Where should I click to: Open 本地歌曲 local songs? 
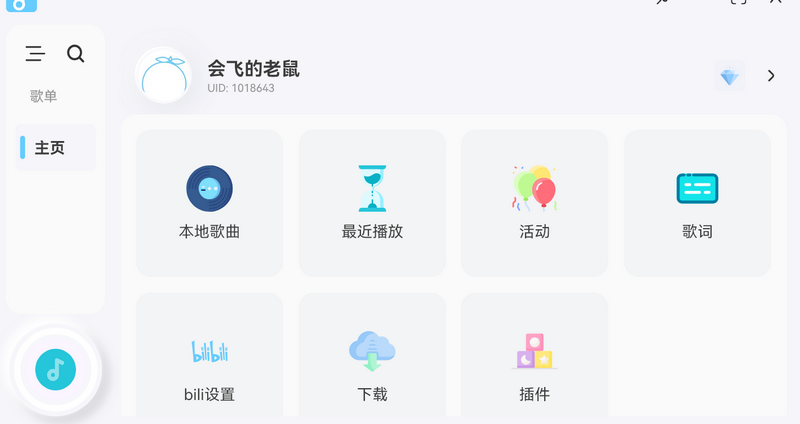209,203
